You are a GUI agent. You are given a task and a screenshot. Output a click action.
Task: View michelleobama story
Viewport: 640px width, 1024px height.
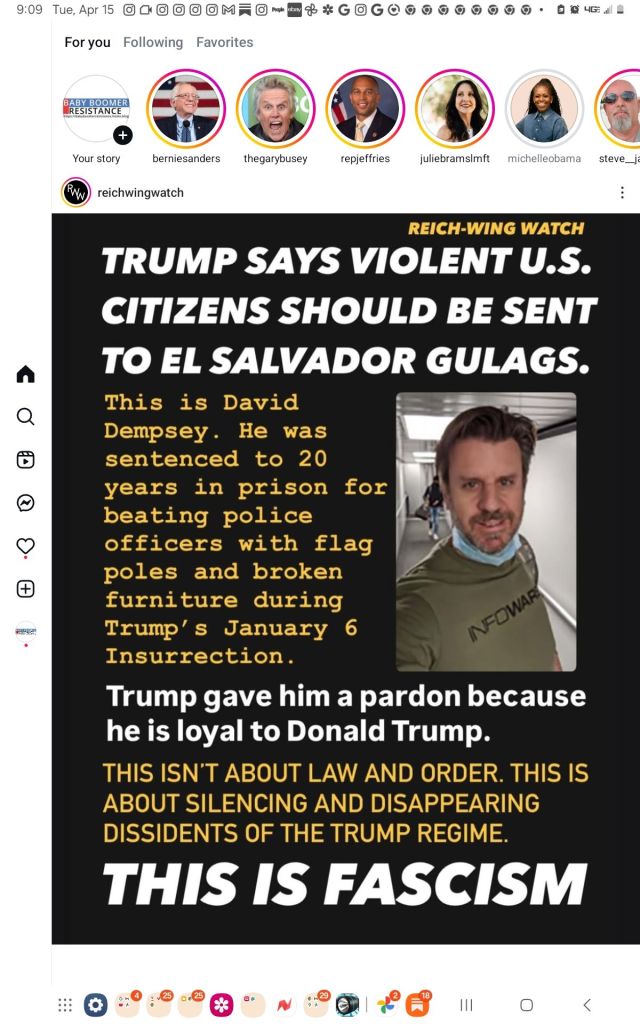tap(544, 109)
